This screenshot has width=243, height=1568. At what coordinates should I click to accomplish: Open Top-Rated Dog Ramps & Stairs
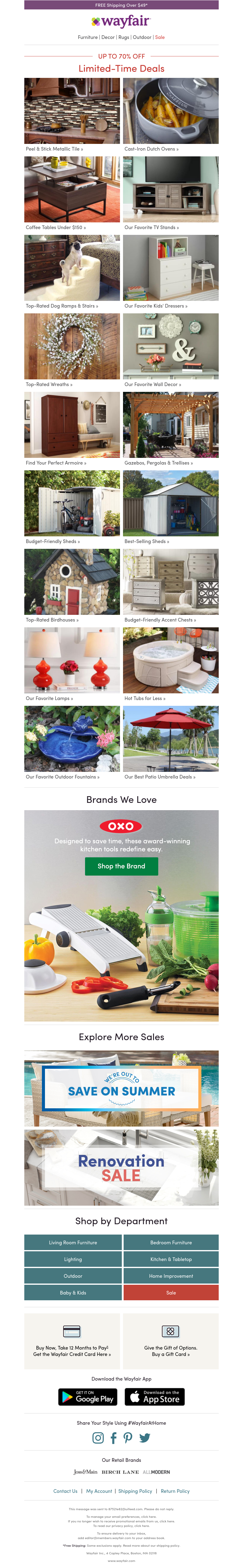tap(72, 268)
